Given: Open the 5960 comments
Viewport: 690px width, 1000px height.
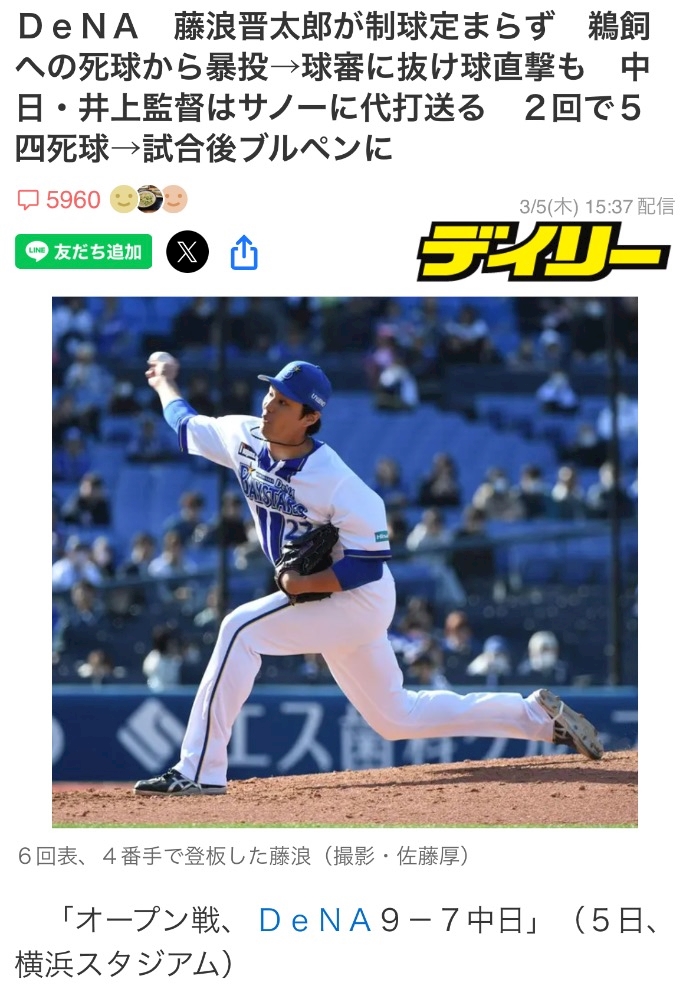Looking at the screenshot, I should click(60, 200).
